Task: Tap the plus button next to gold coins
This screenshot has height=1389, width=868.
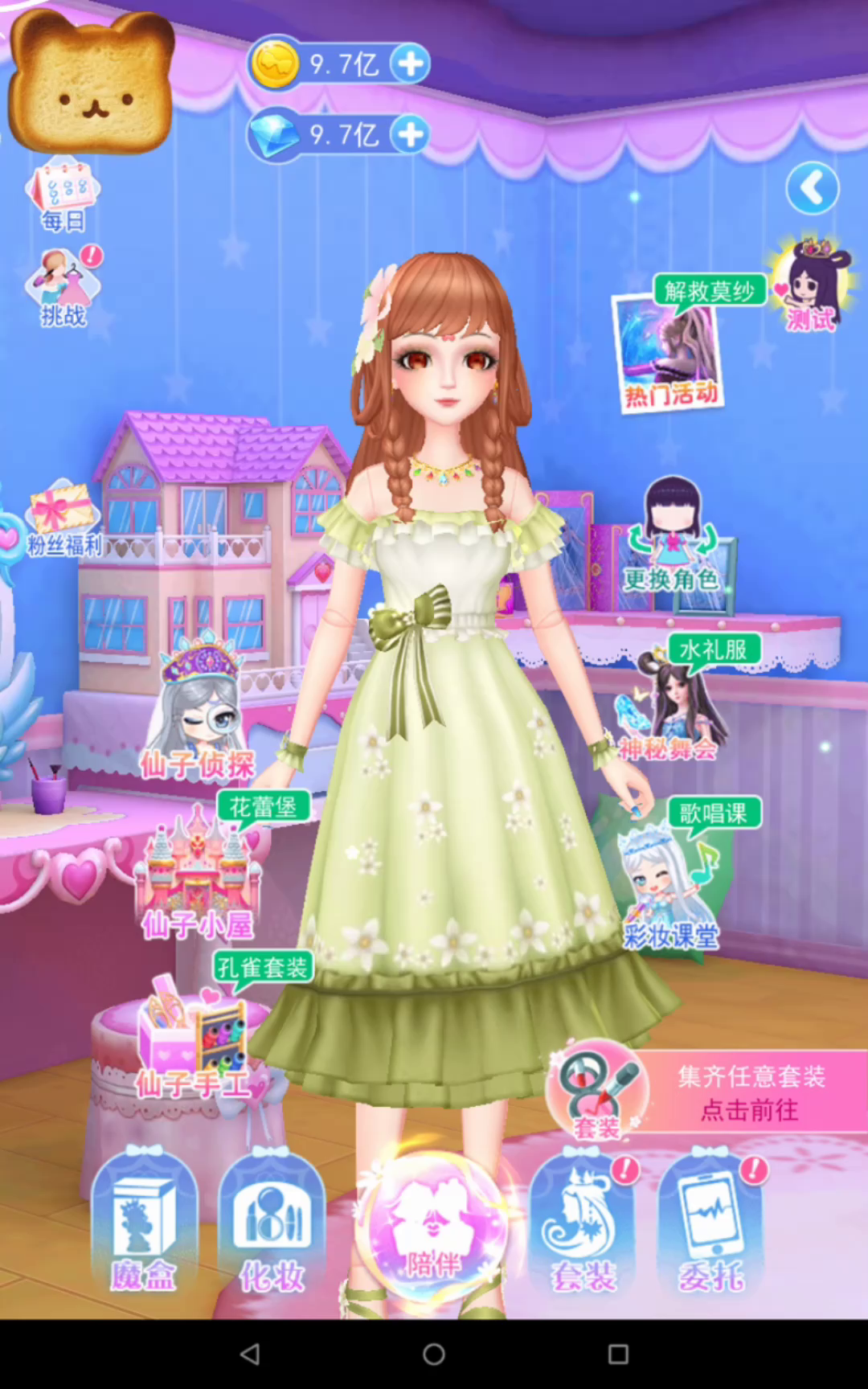Action: (x=410, y=64)
